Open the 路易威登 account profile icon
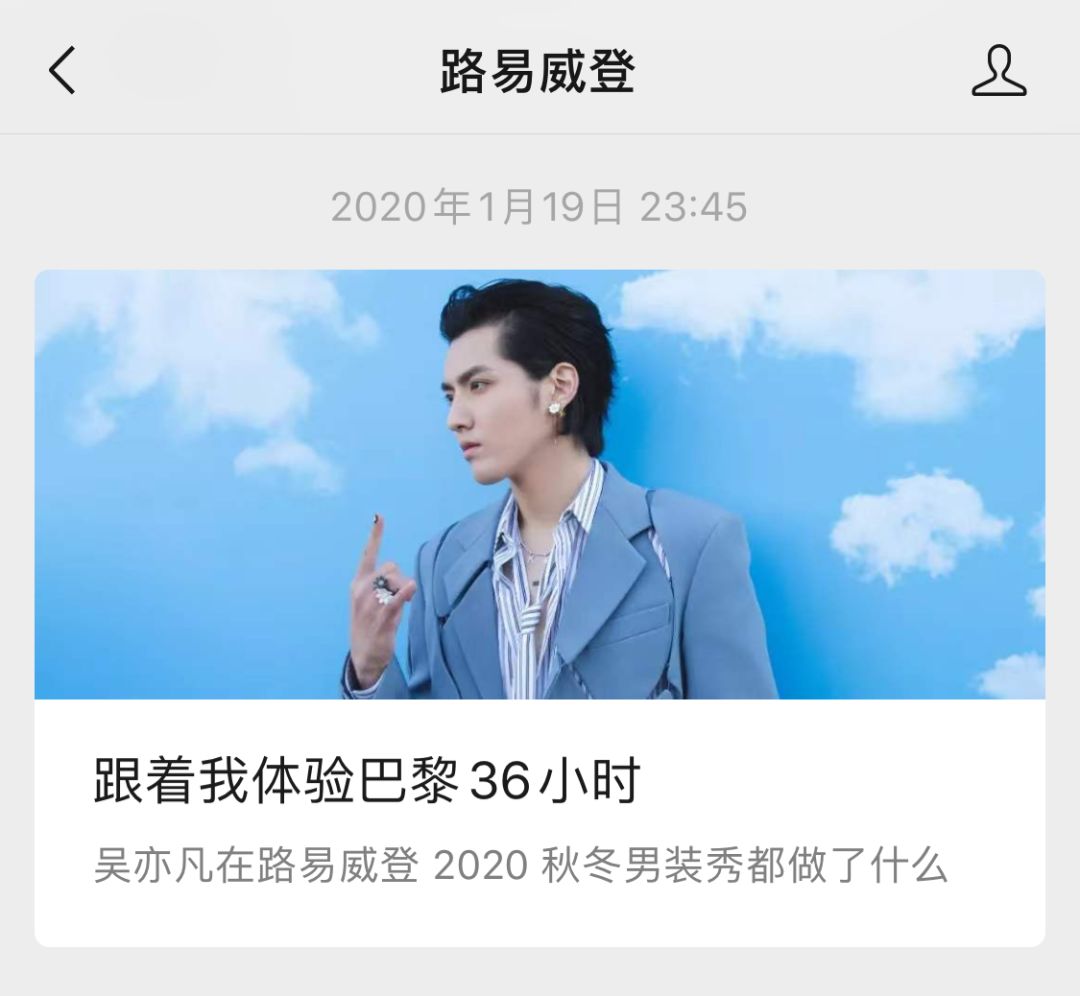Viewport: 1080px width, 996px height. coord(998,72)
